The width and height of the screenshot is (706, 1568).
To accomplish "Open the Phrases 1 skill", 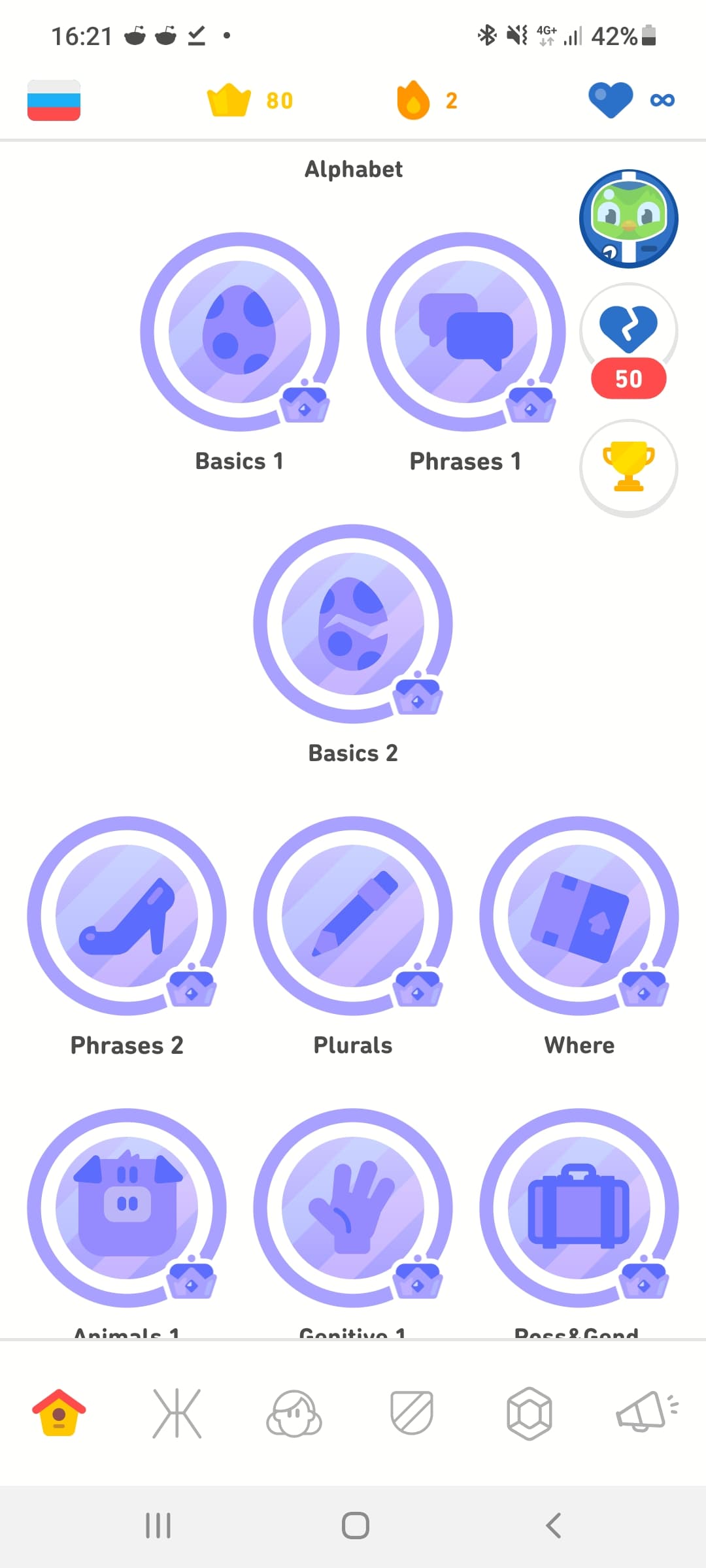I will pyautogui.click(x=466, y=332).
